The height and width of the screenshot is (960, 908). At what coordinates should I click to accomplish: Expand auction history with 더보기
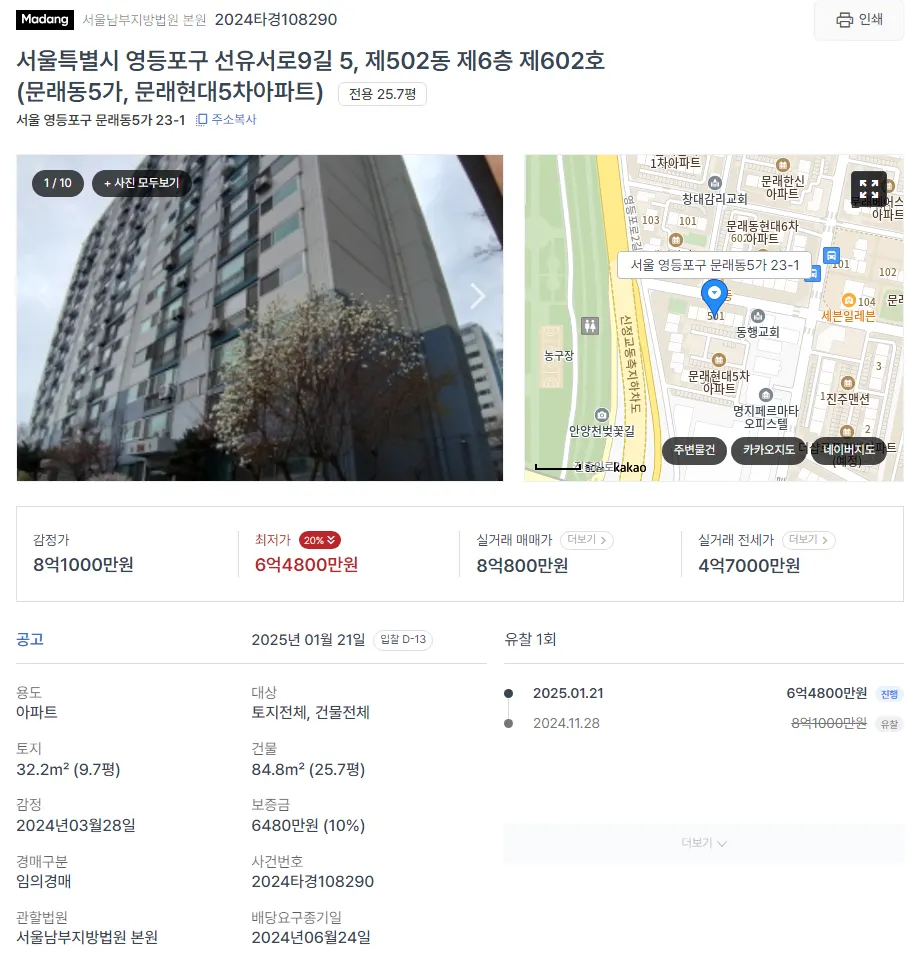coord(703,843)
